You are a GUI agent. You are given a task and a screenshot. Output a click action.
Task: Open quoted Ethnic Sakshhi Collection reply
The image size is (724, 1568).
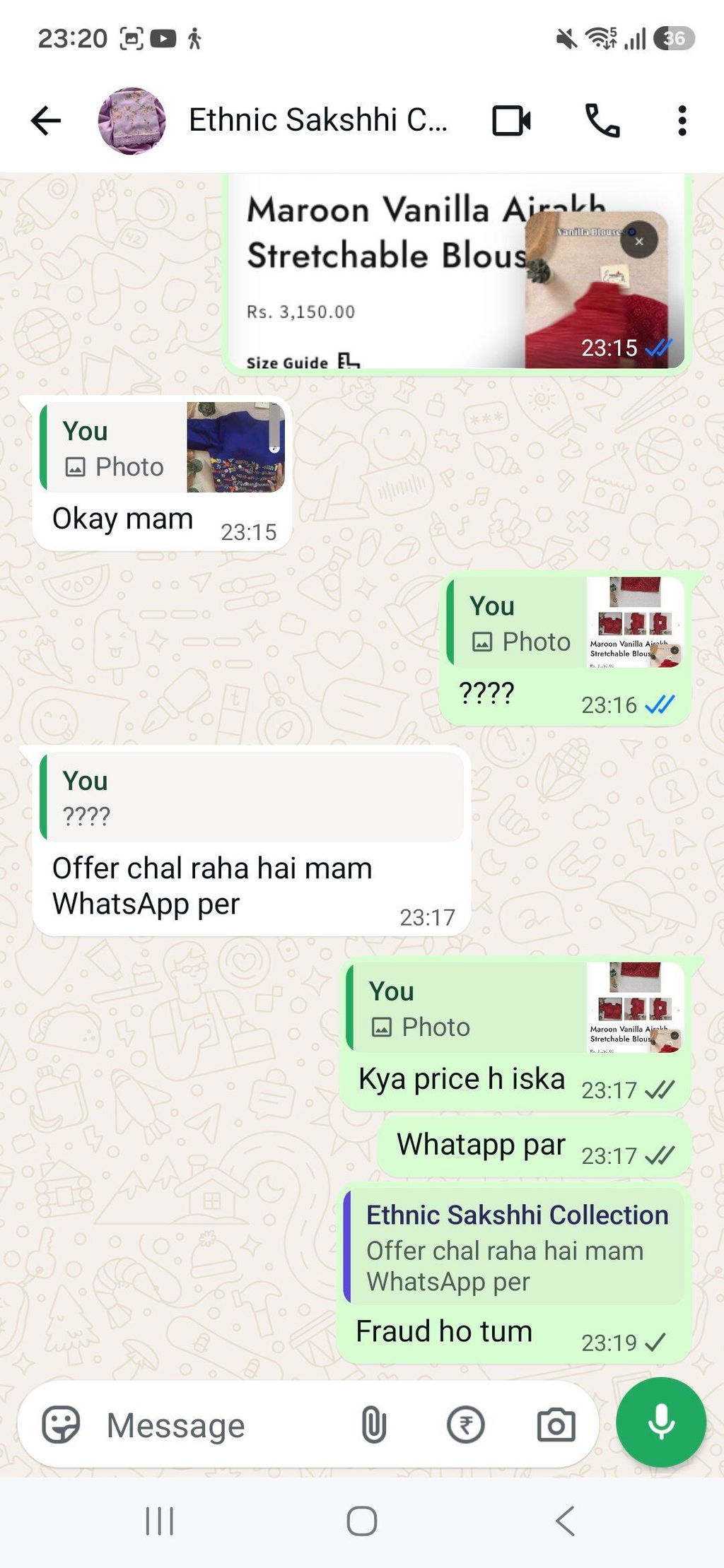(x=514, y=1246)
